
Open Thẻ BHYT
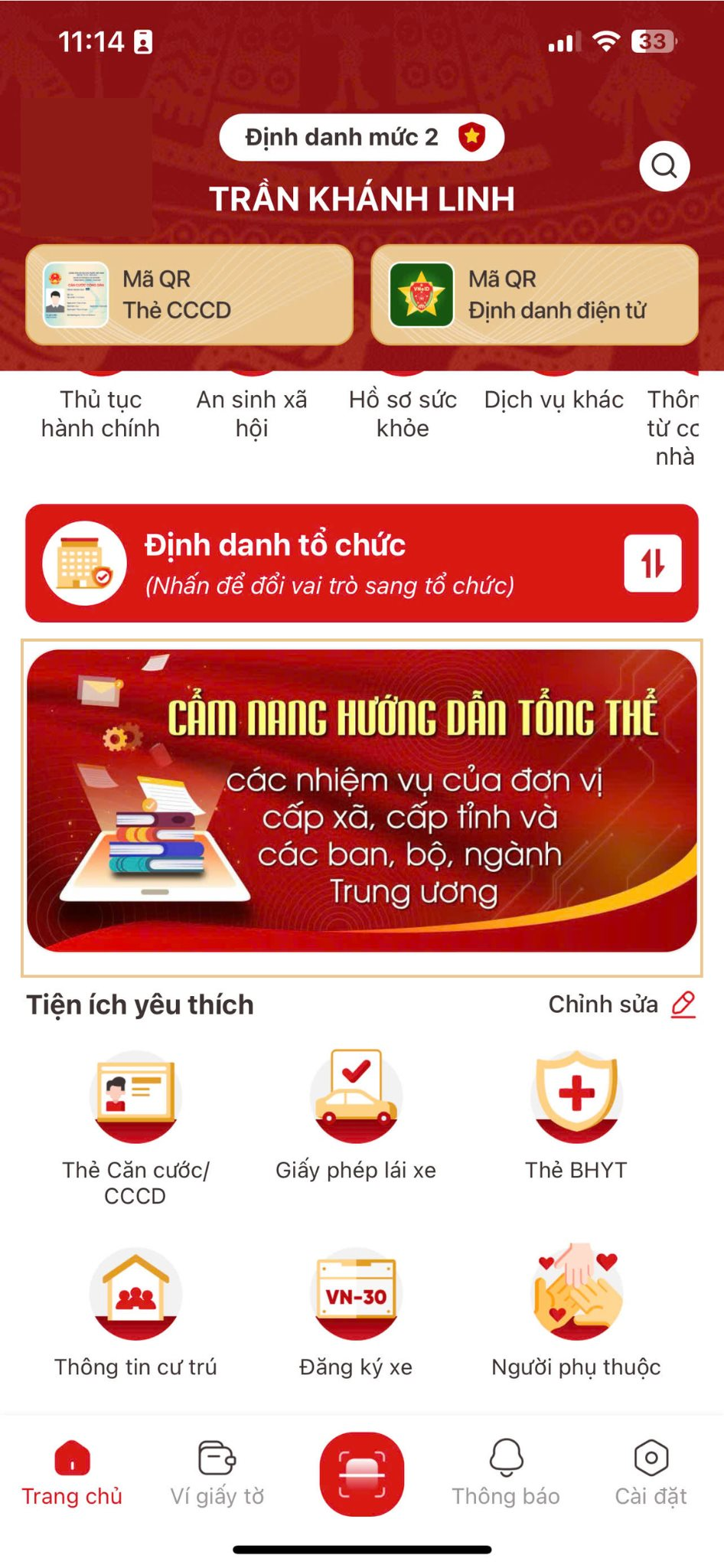[x=576, y=1116]
